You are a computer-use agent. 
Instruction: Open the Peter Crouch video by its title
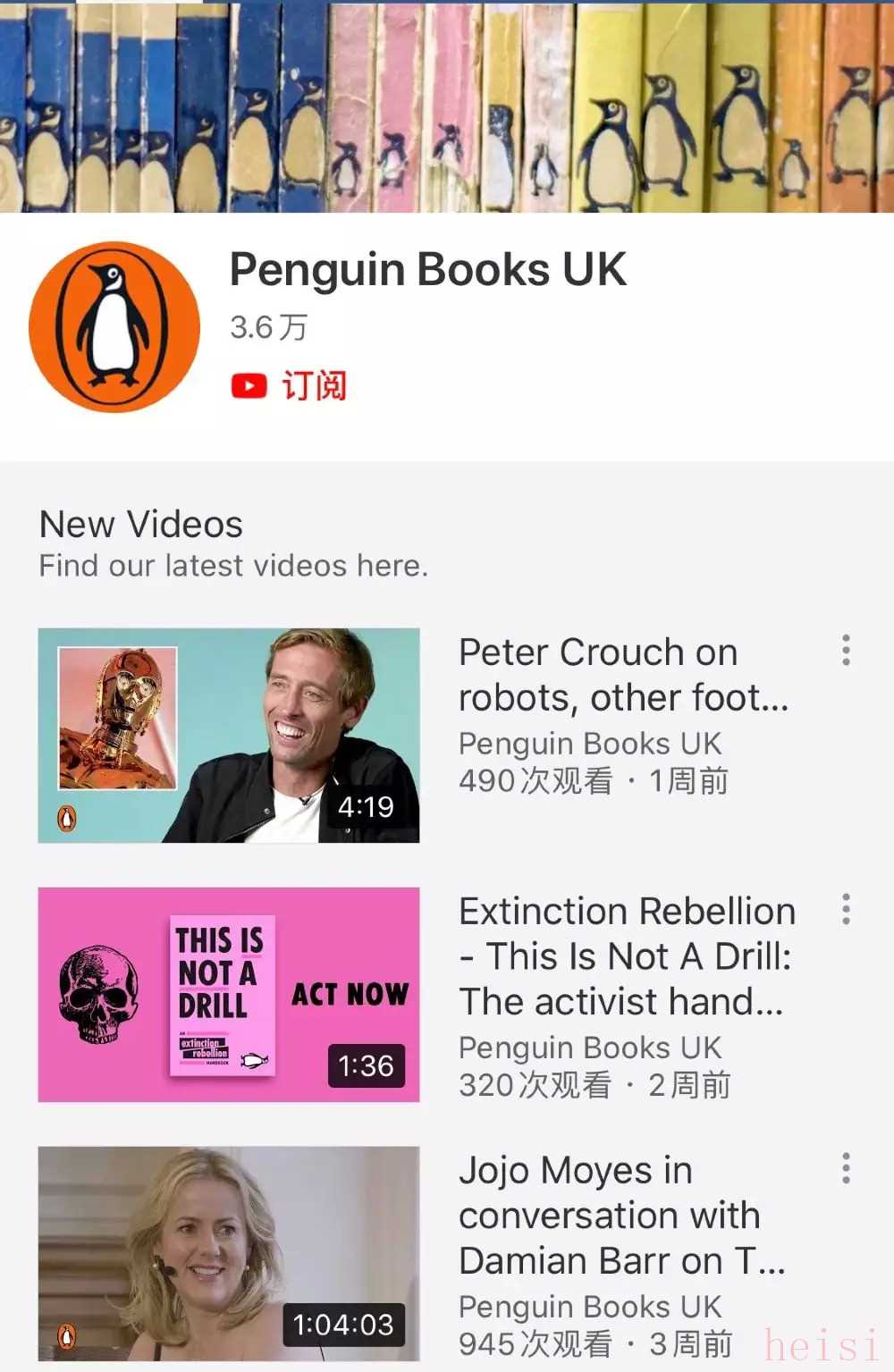(622, 675)
